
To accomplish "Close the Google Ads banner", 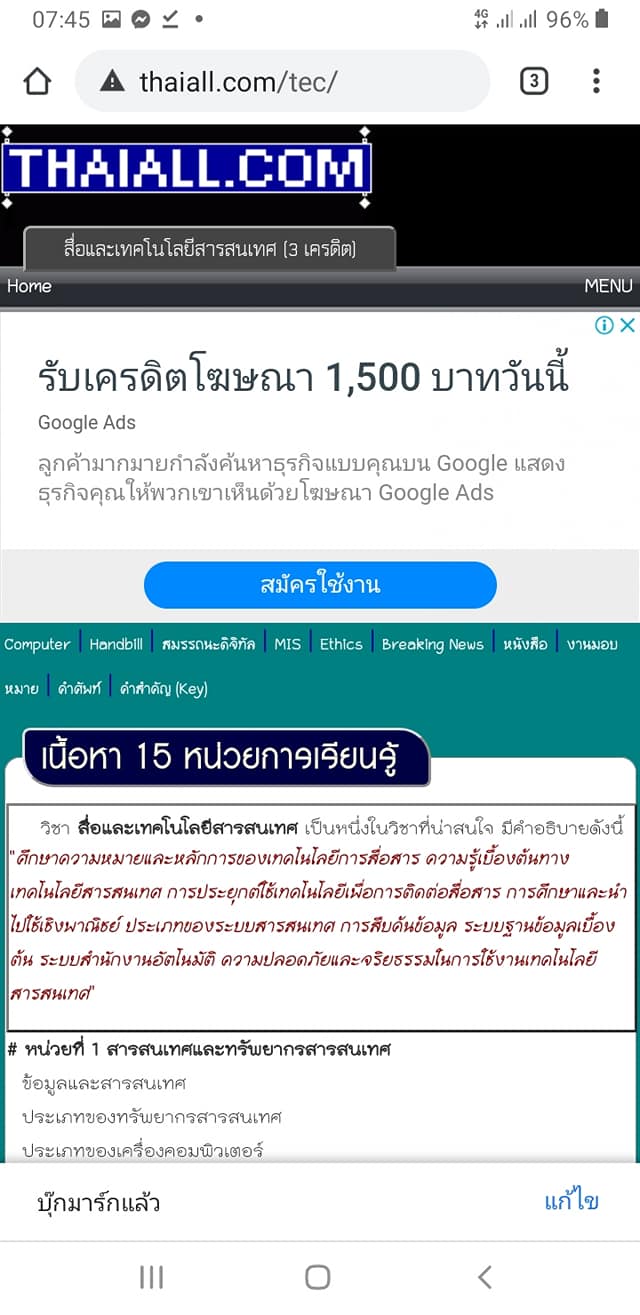I will (627, 325).
